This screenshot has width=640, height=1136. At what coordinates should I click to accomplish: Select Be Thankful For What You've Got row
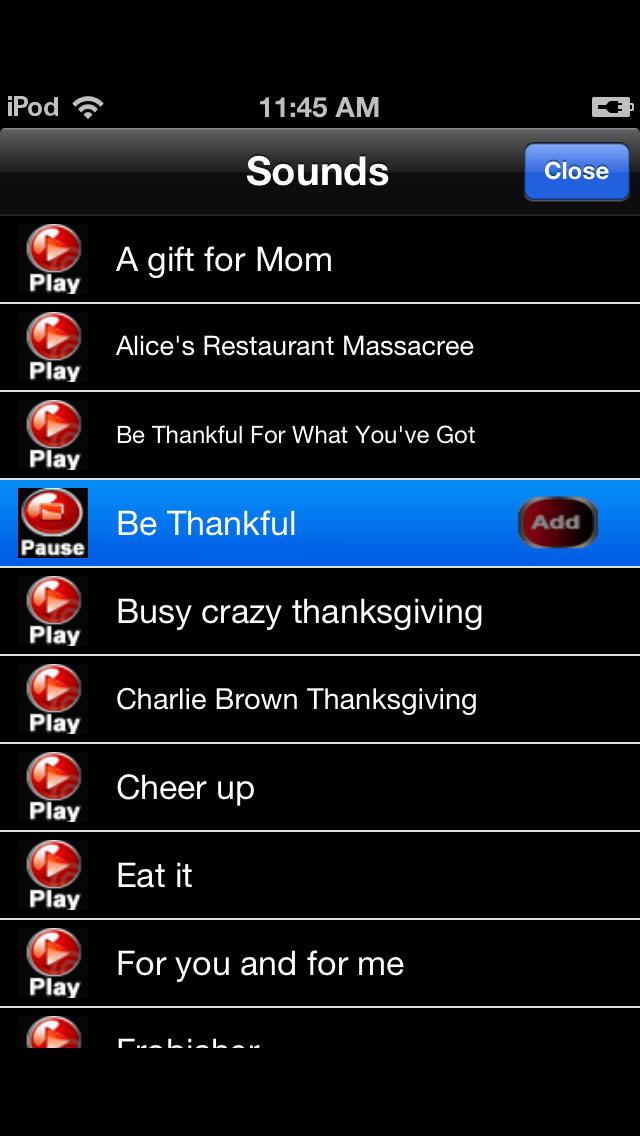320,435
